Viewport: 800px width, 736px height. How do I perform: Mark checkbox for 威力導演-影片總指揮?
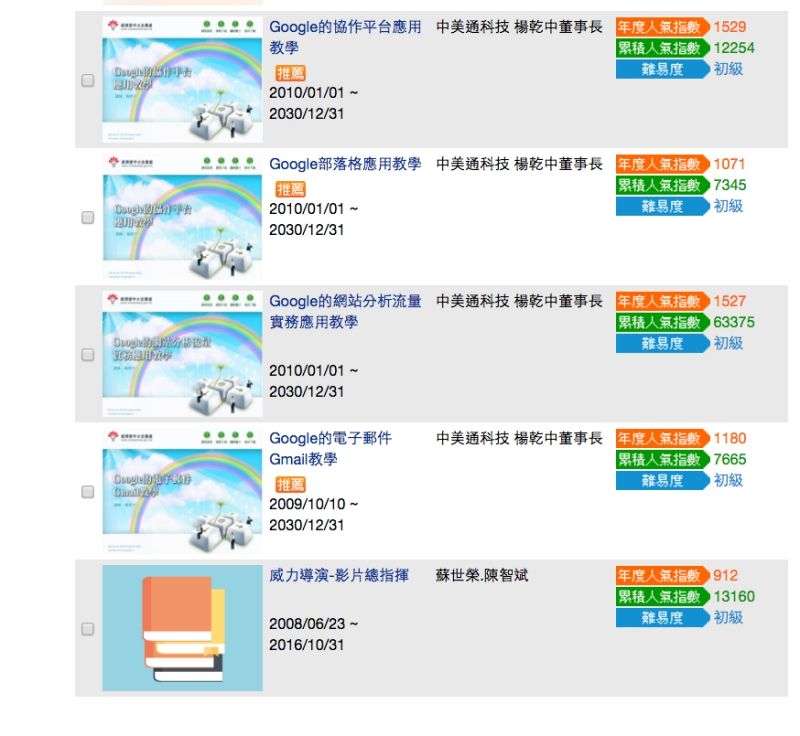click(87, 629)
